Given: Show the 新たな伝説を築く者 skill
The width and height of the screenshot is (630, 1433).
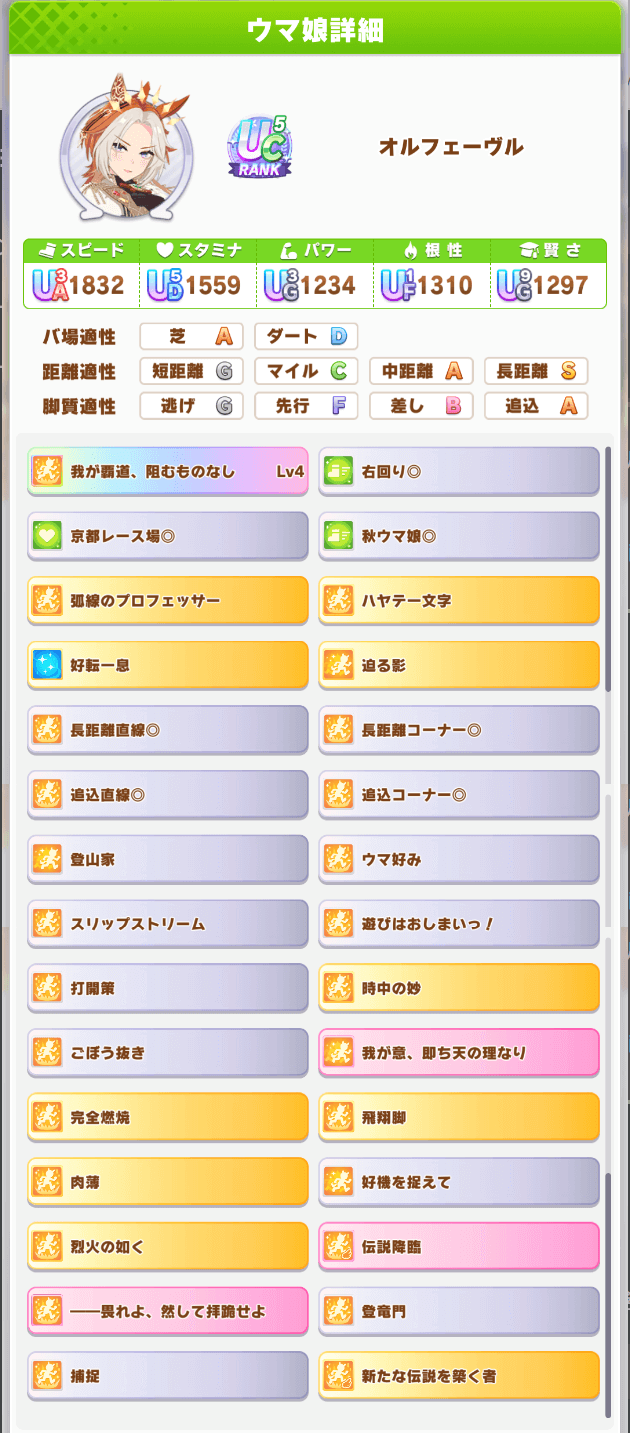Looking at the screenshot, I should click(x=459, y=1376).
